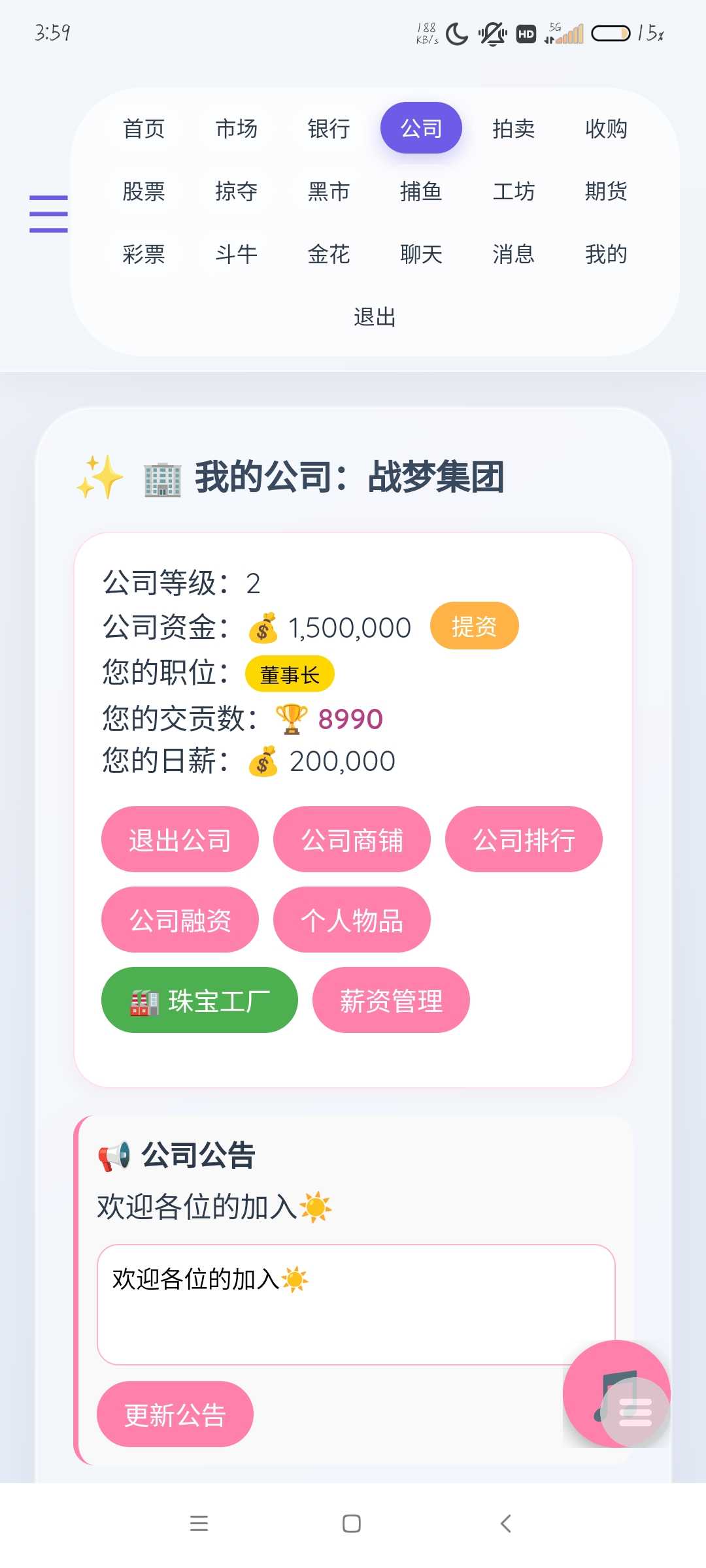The image size is (706, 1568).
Task: Tap 退出公司 to leave the company
Action: (180, 840)
